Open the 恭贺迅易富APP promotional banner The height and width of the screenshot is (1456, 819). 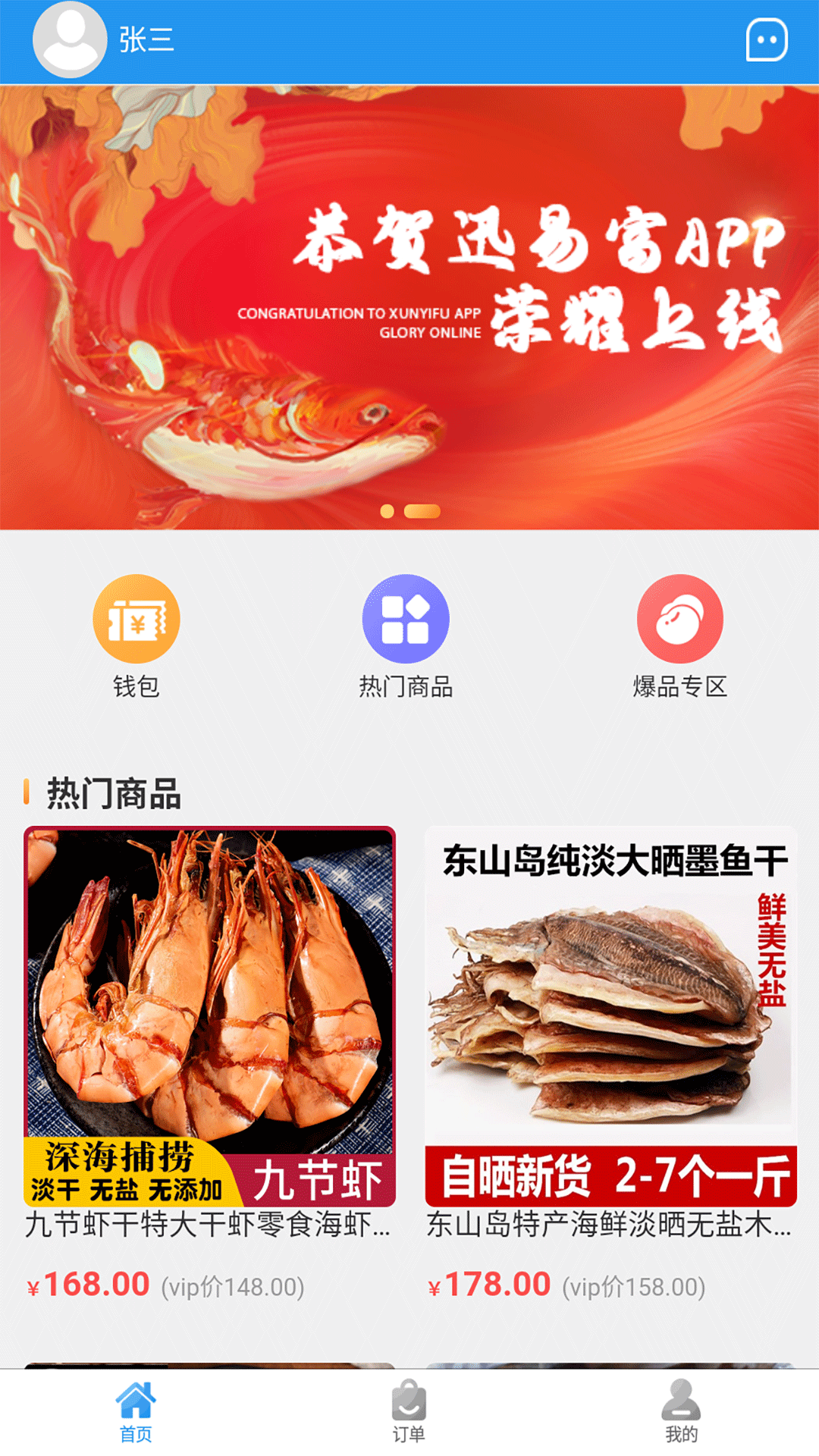point(409,307)
